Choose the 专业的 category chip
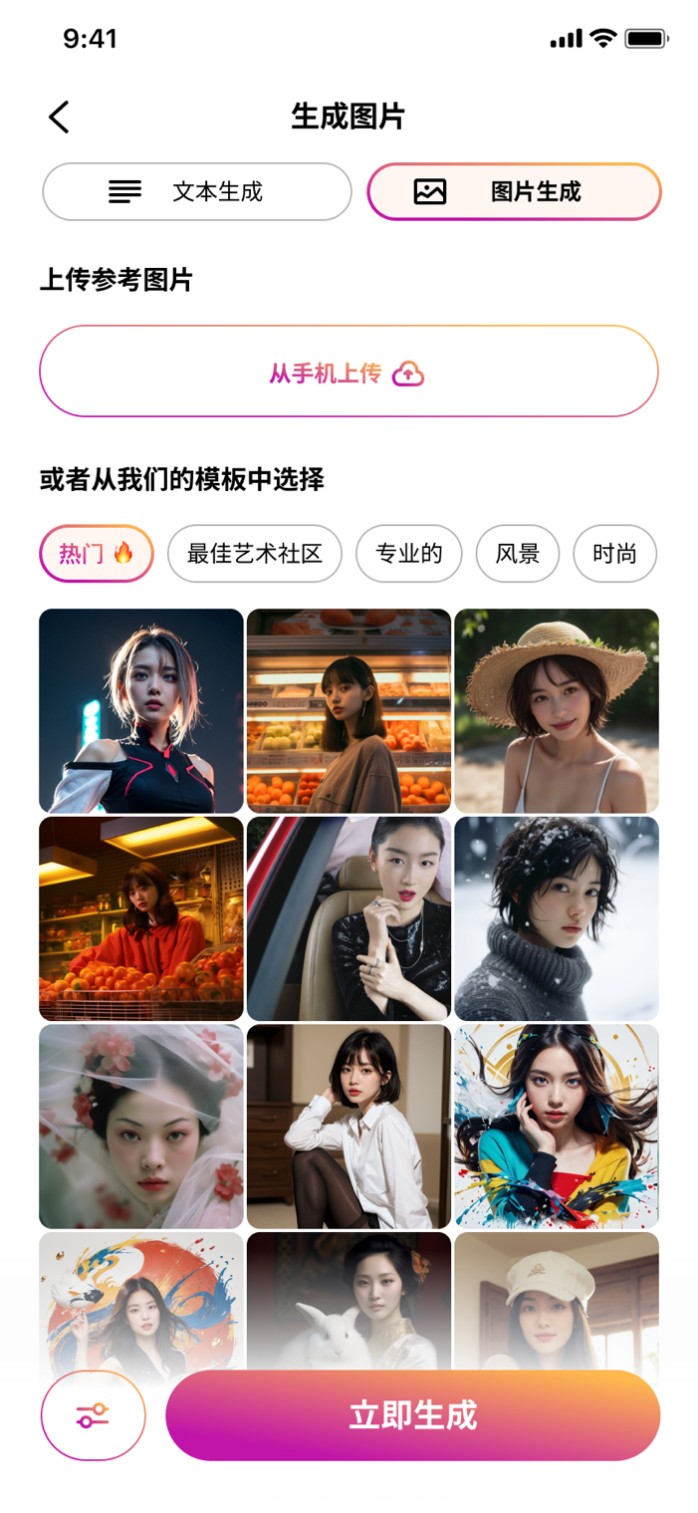Image resolution: width=698 pixels, height=1513 pixels. (408, 553)
